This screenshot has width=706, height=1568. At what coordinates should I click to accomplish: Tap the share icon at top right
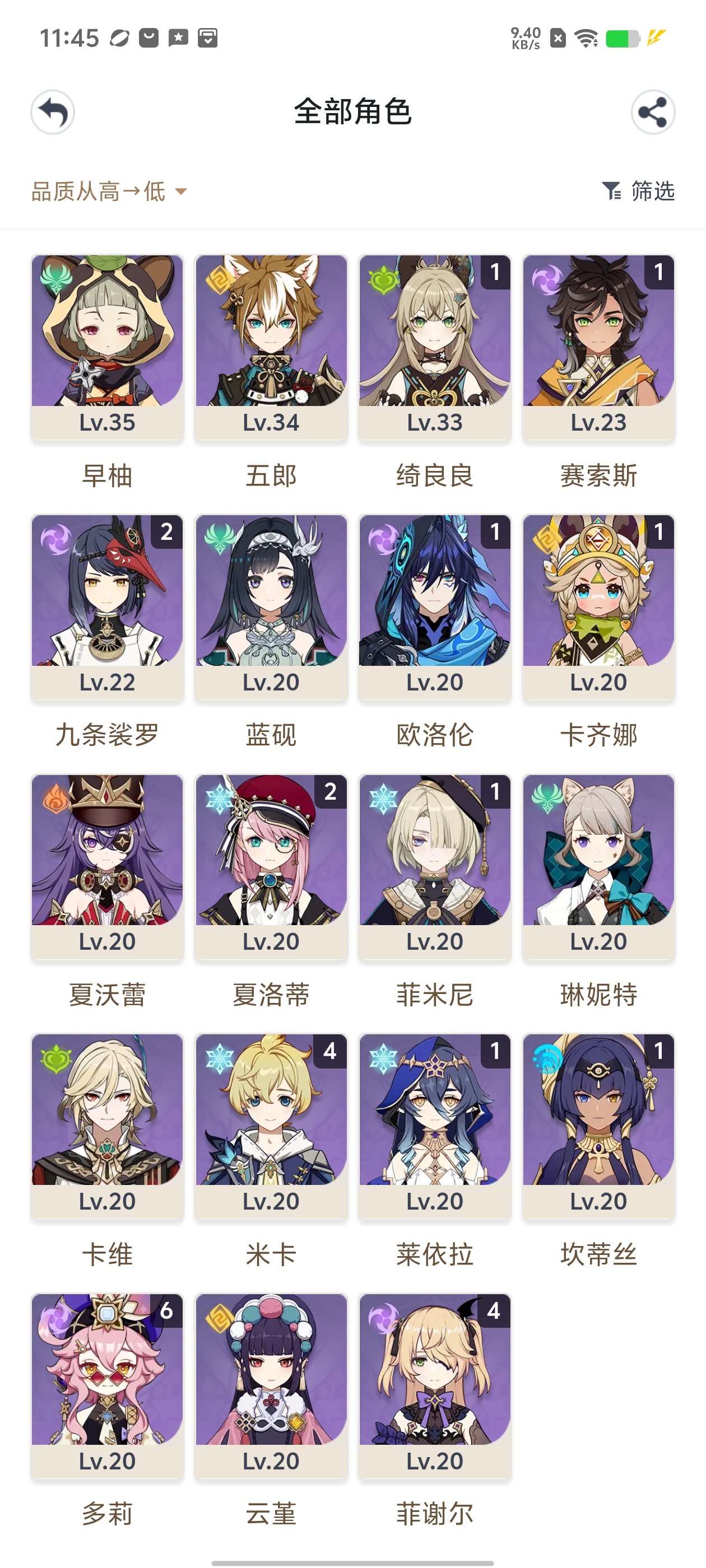(x=652, y=112)
